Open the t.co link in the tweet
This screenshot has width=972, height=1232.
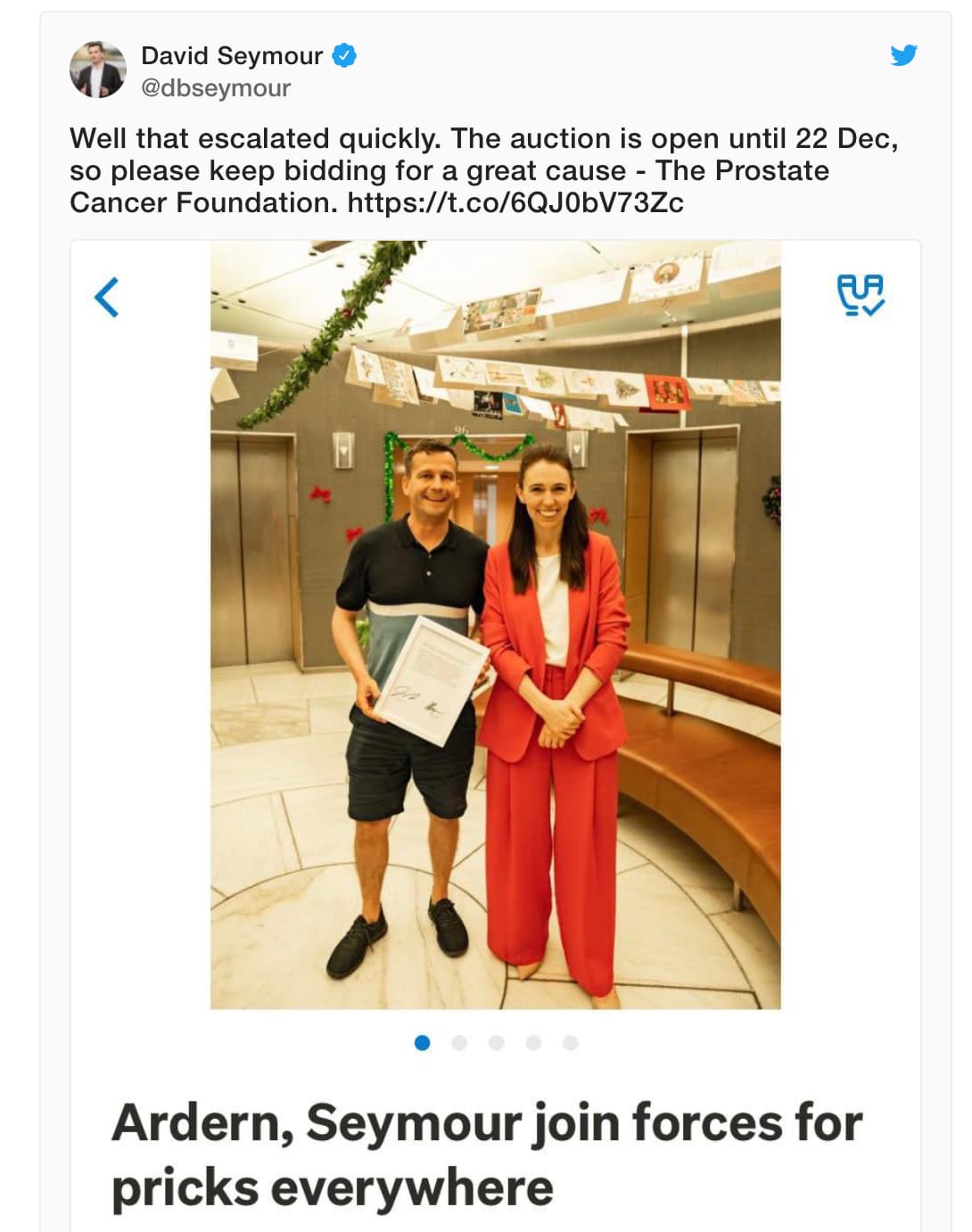tap(515, 202)
